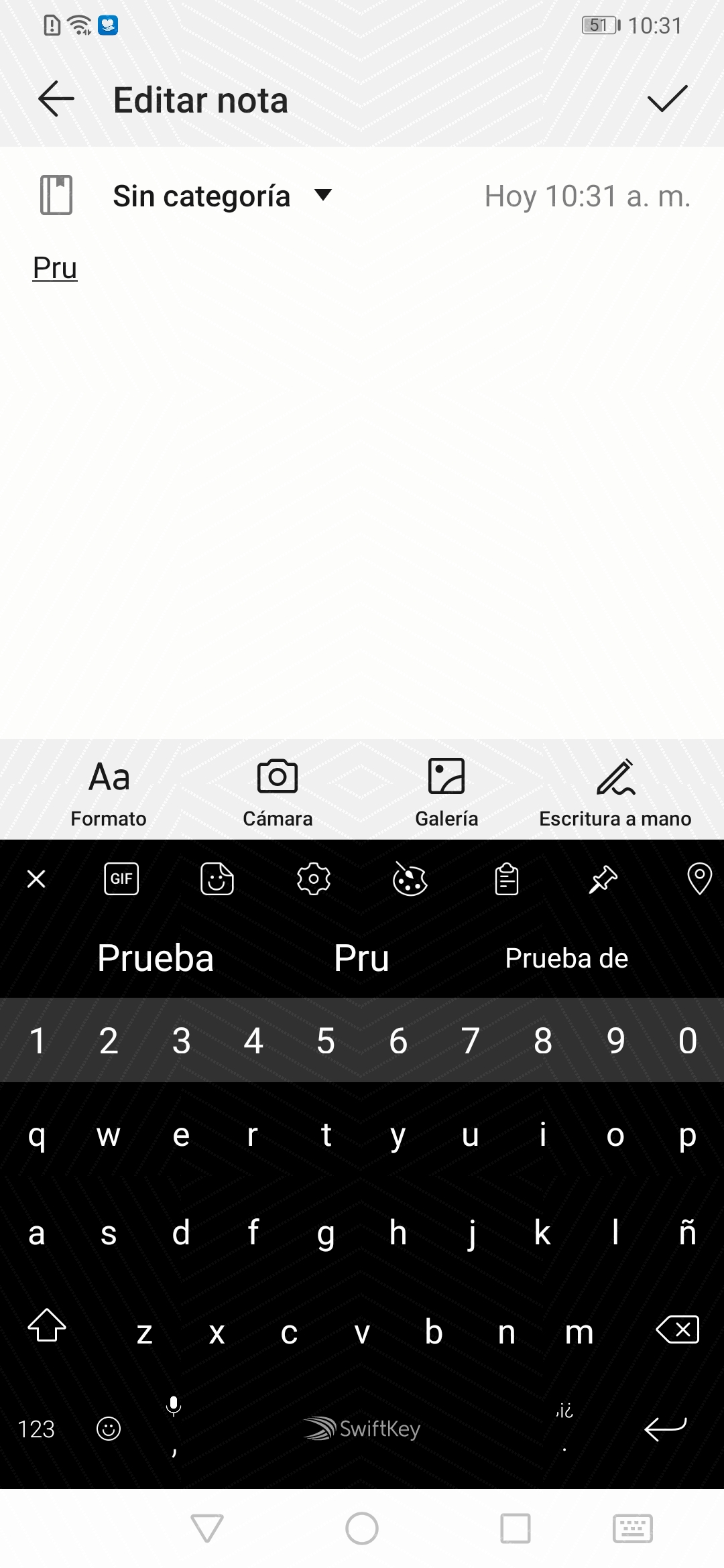Open SwiftKey settings gear

pos(314,878)
